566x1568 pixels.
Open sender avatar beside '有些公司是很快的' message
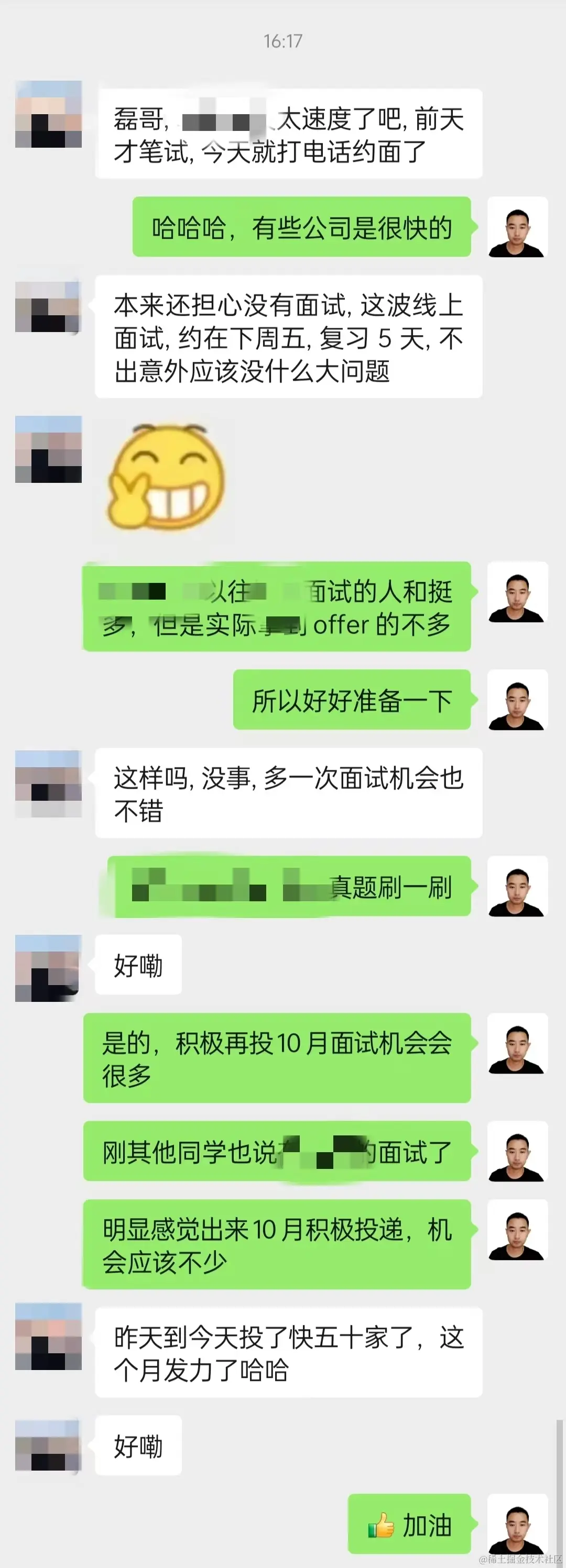[518, 226]
